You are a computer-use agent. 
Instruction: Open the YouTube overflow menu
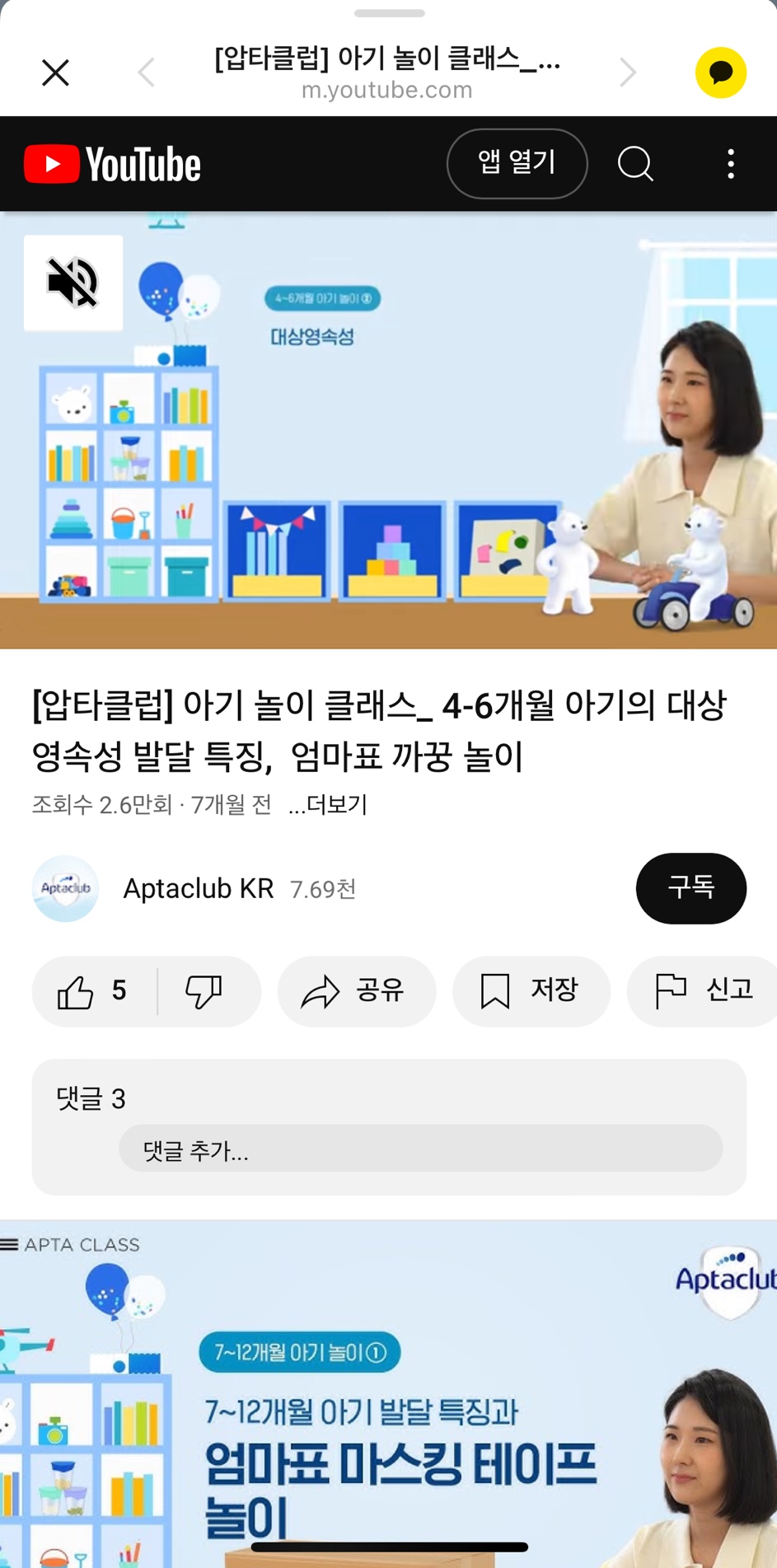[731, 163]
